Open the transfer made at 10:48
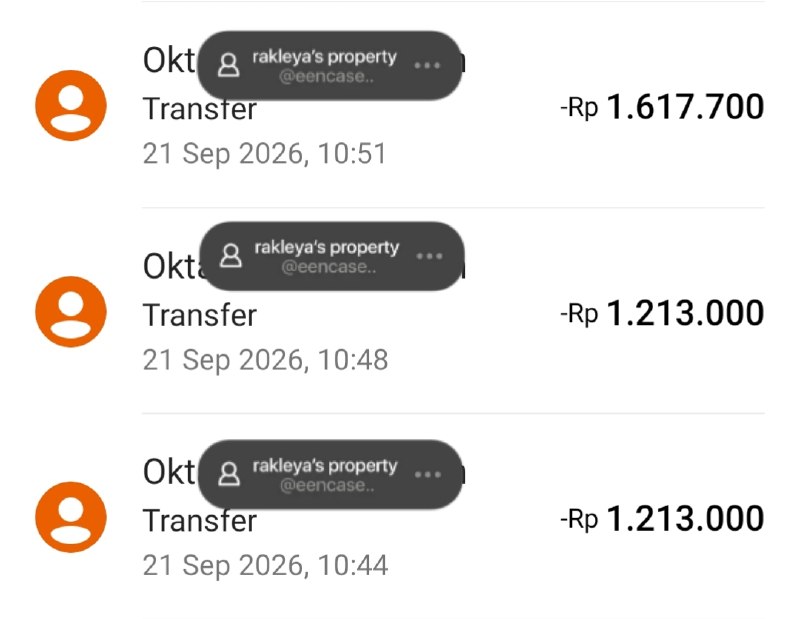 400,311
